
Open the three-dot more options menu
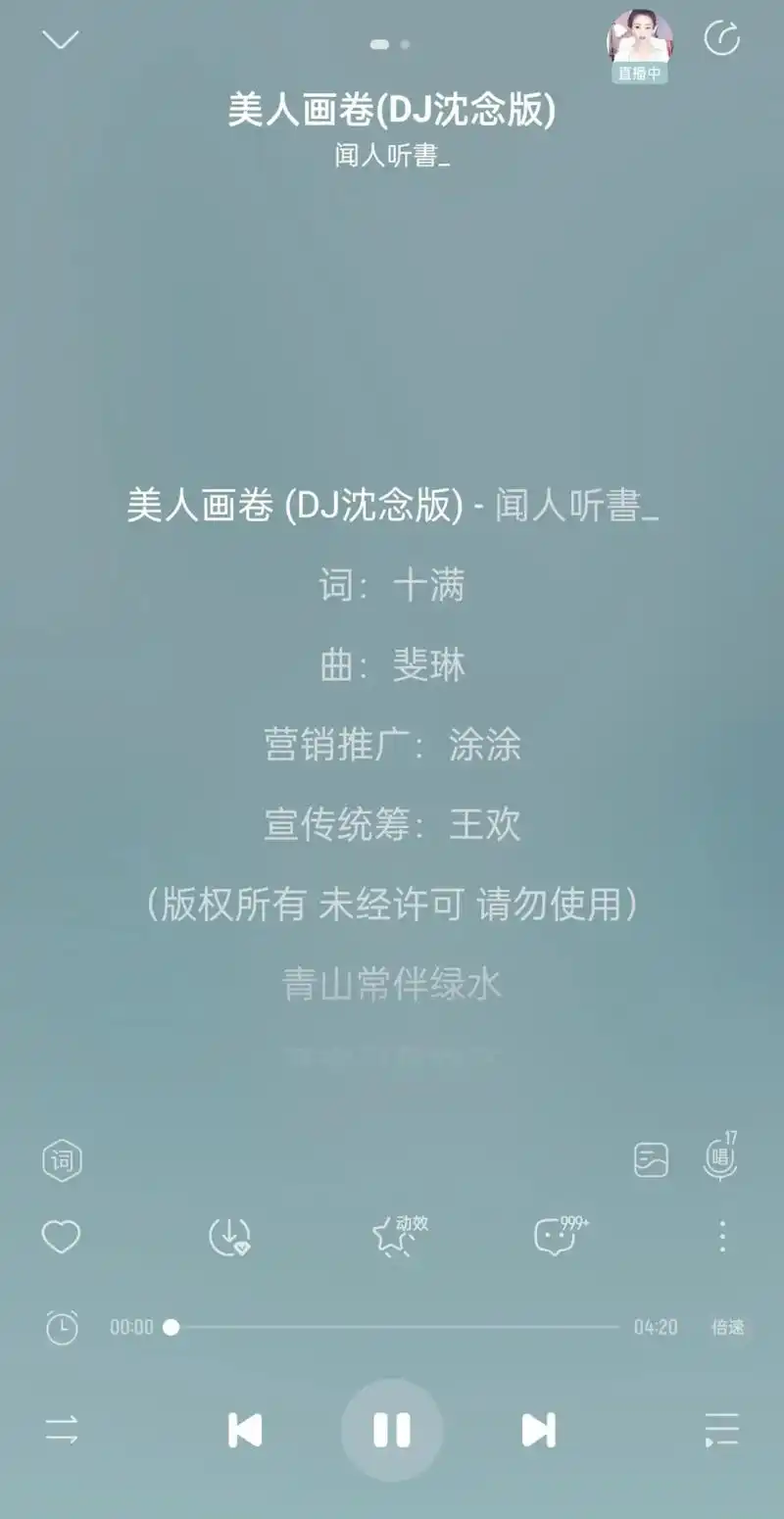tap(721, 1238)
